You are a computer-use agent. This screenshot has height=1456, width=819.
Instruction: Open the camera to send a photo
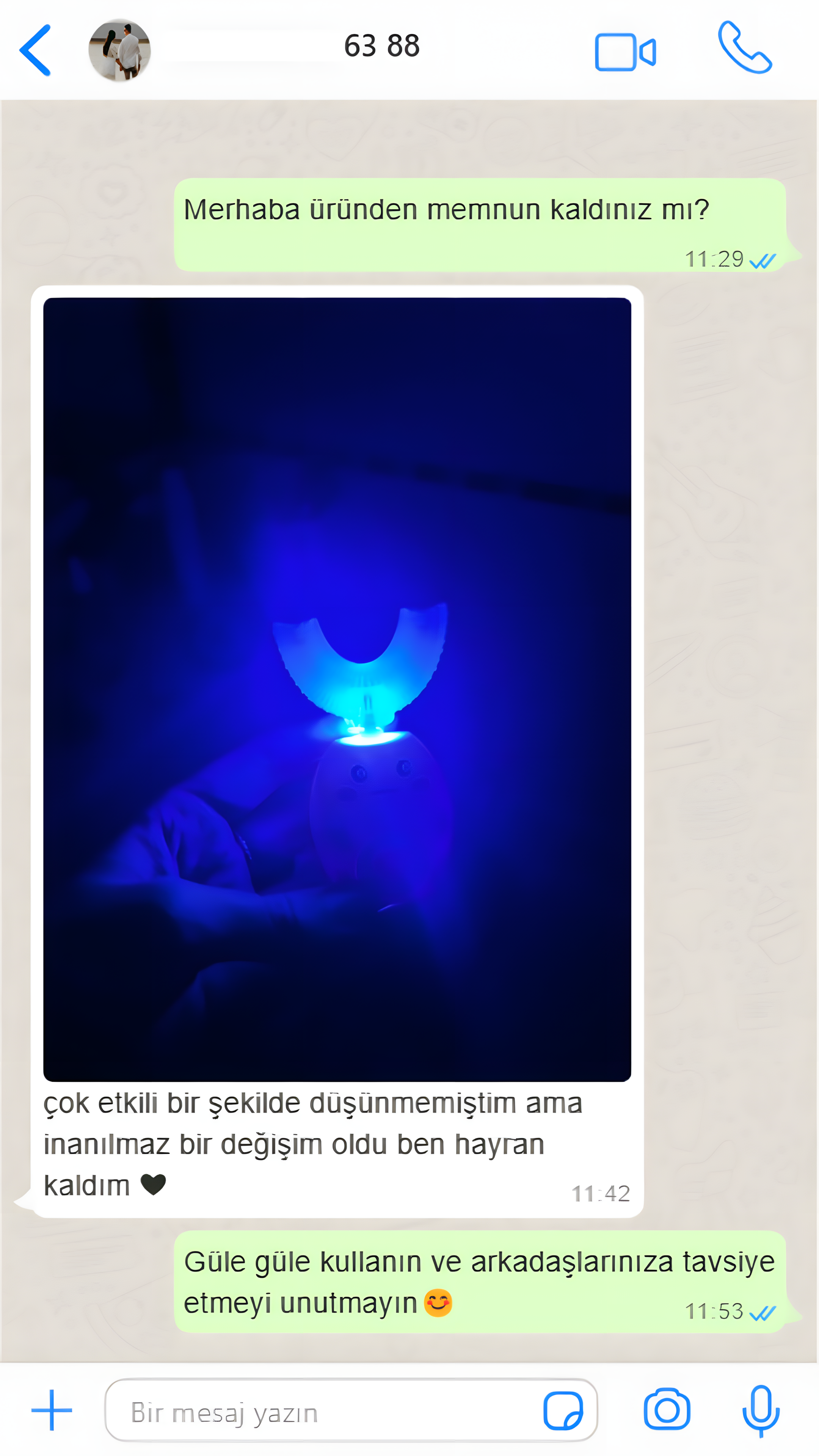tap(667, 1410)
